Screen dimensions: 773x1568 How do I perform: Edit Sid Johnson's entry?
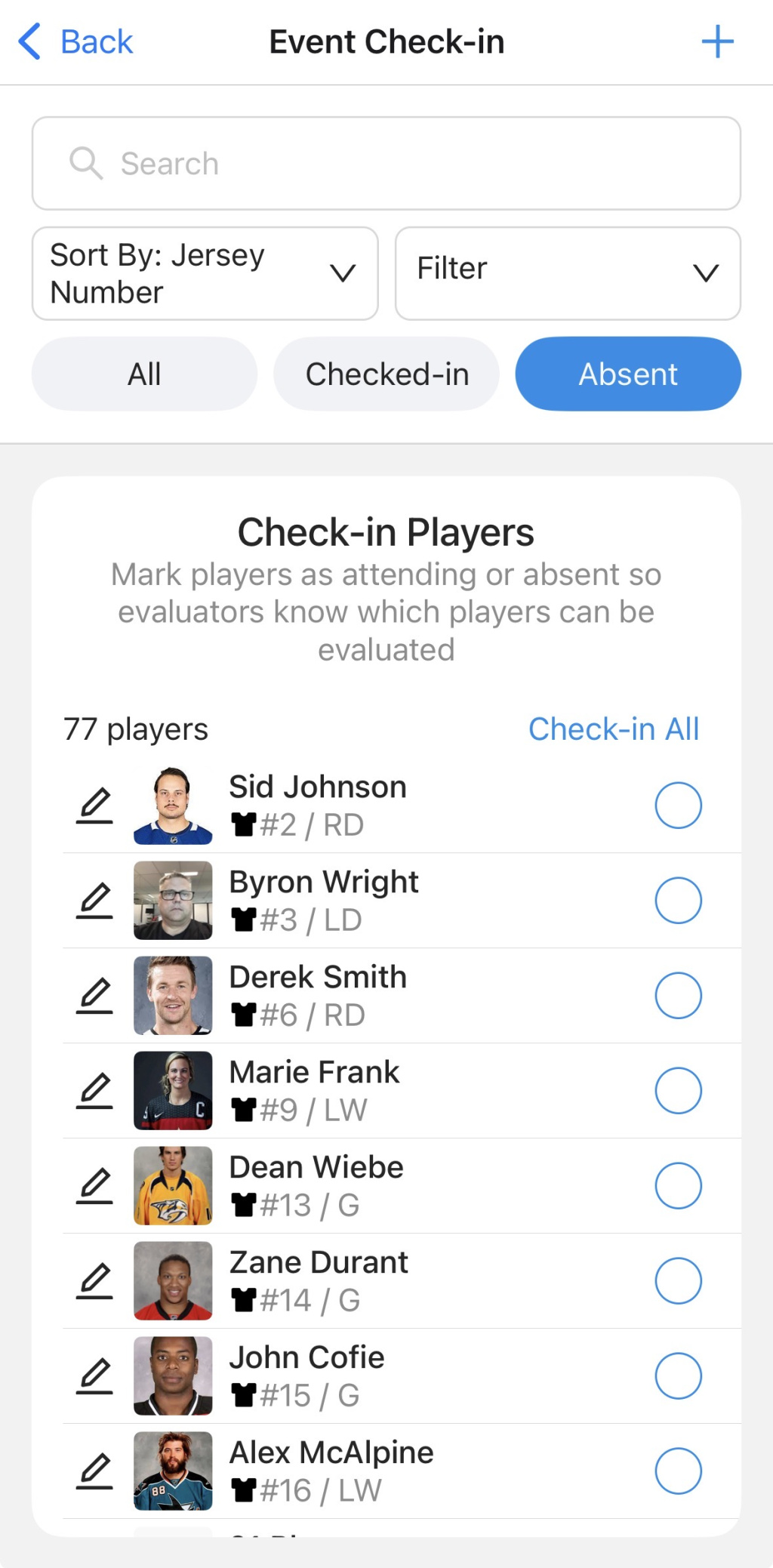(x=95, y=806)
